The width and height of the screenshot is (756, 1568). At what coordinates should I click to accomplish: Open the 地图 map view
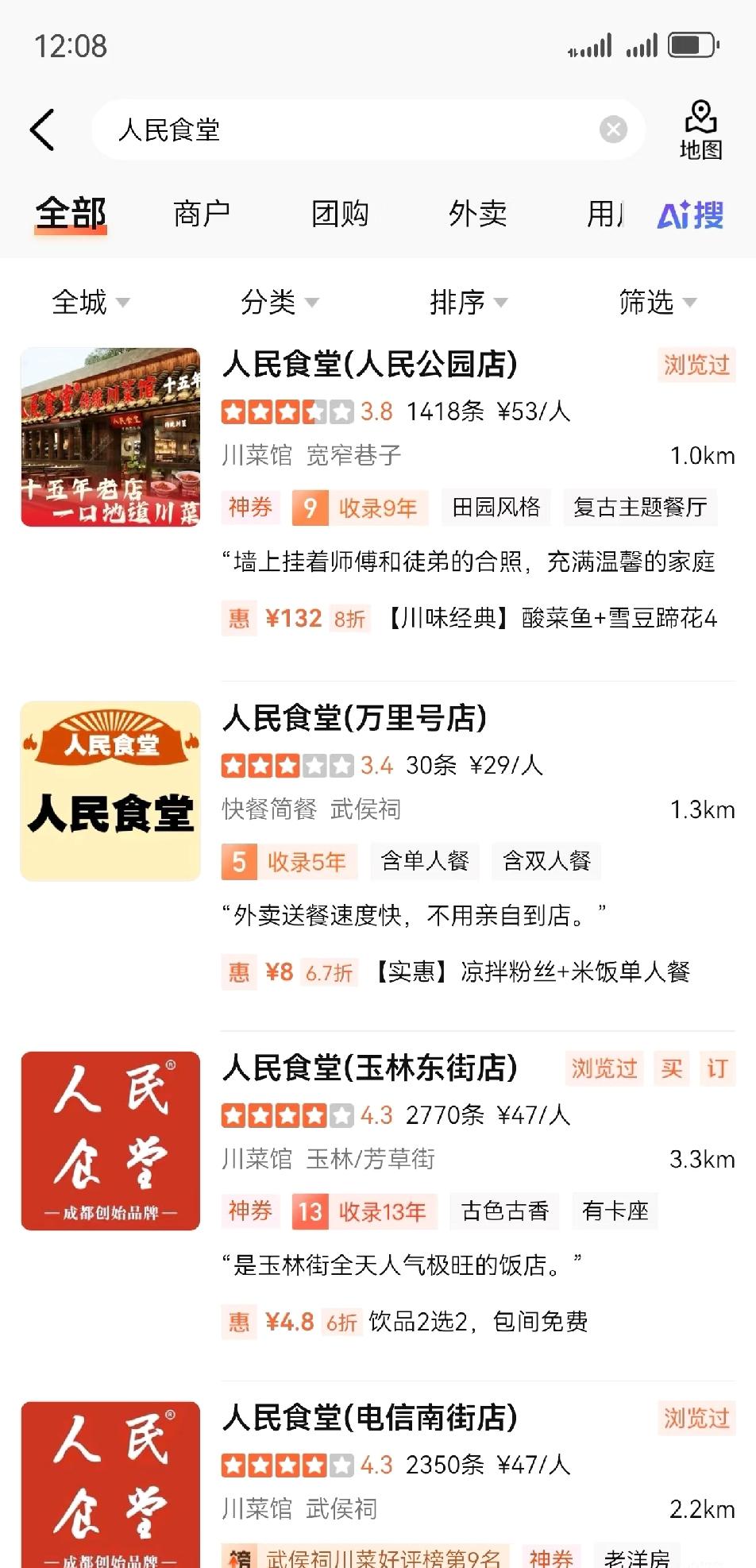[x=700, y=131]
